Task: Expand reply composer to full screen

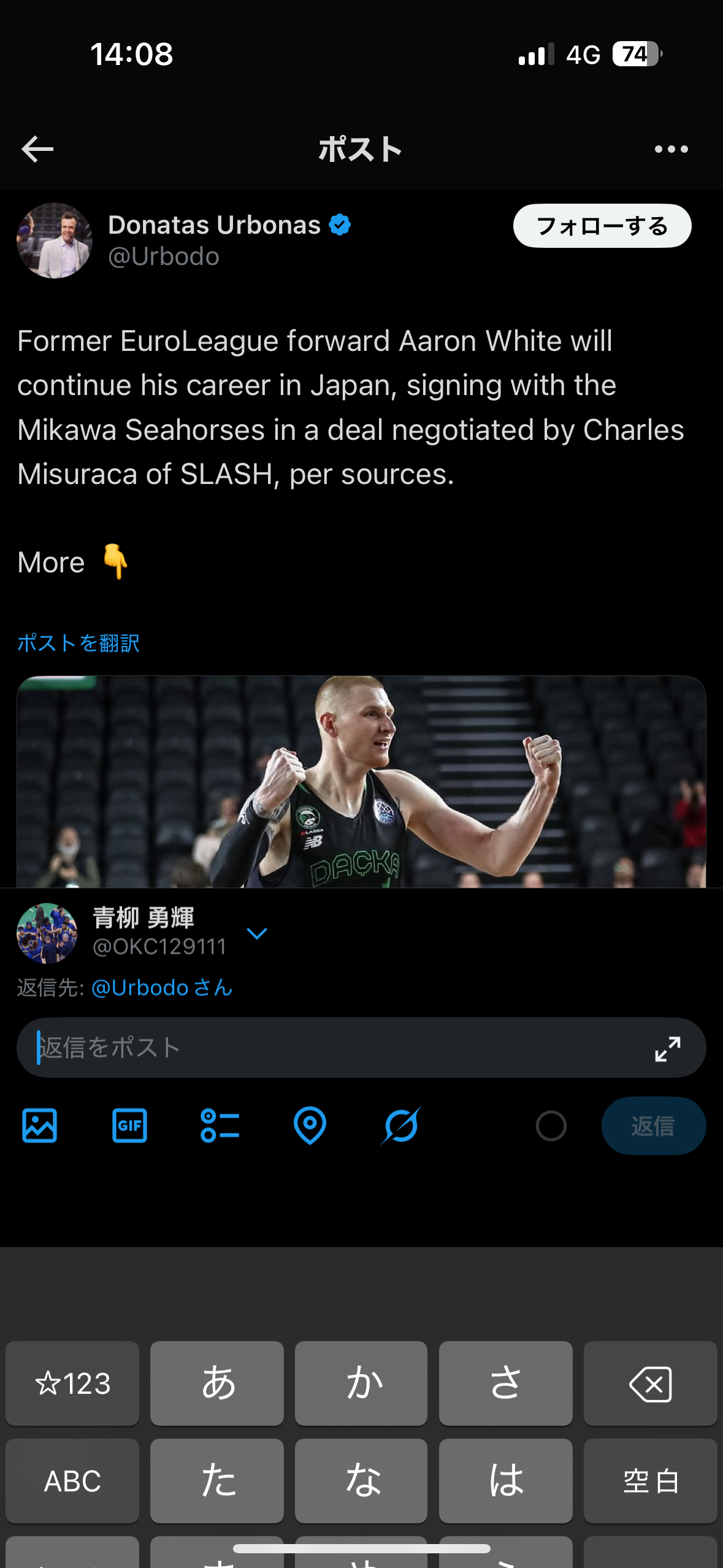Action: click(x=667, y=1048)
